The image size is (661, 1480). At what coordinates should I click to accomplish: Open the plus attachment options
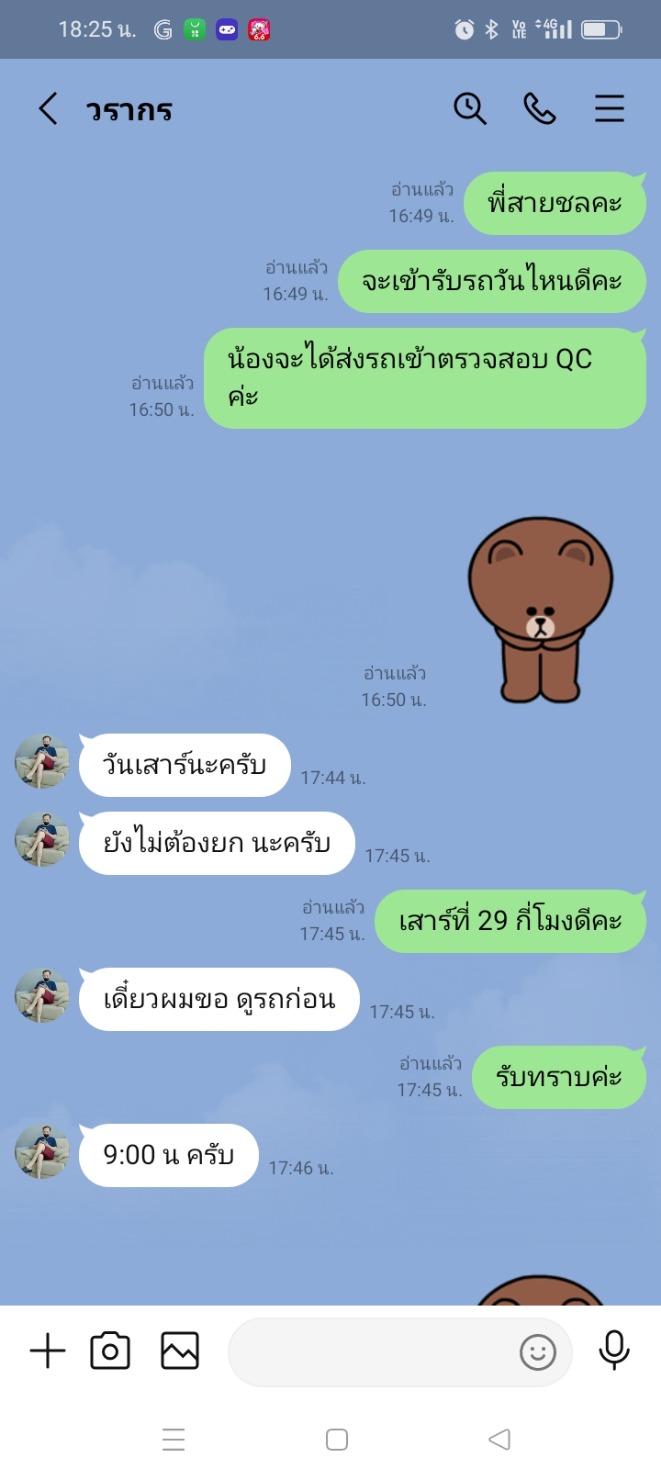[x=47, y=1352]
